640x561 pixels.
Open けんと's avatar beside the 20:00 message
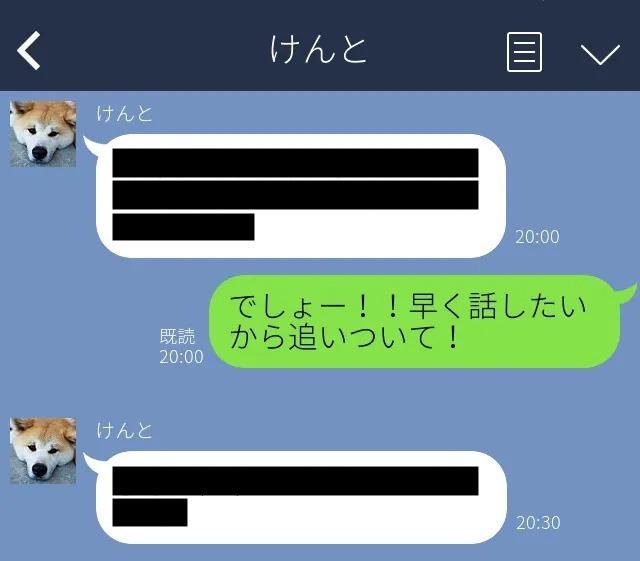click(x=43, y=133)
